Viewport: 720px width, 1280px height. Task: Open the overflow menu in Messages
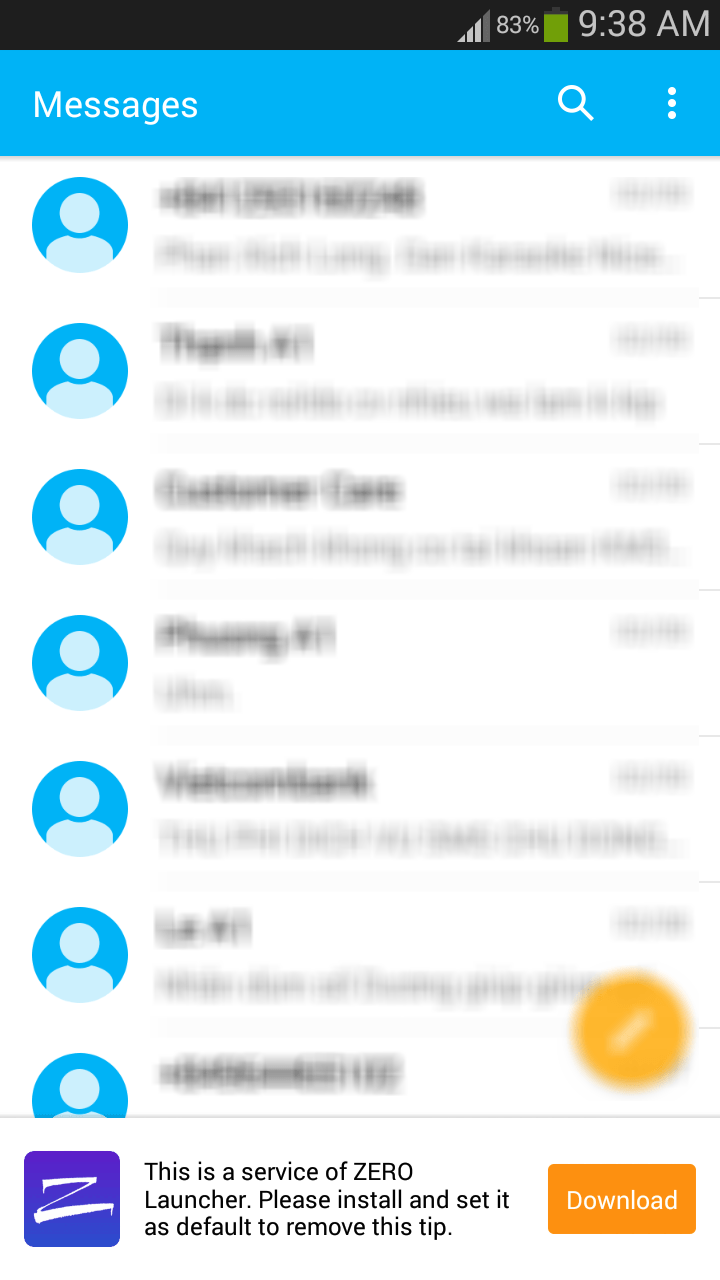pyautogui.click(x=672, y=104)
